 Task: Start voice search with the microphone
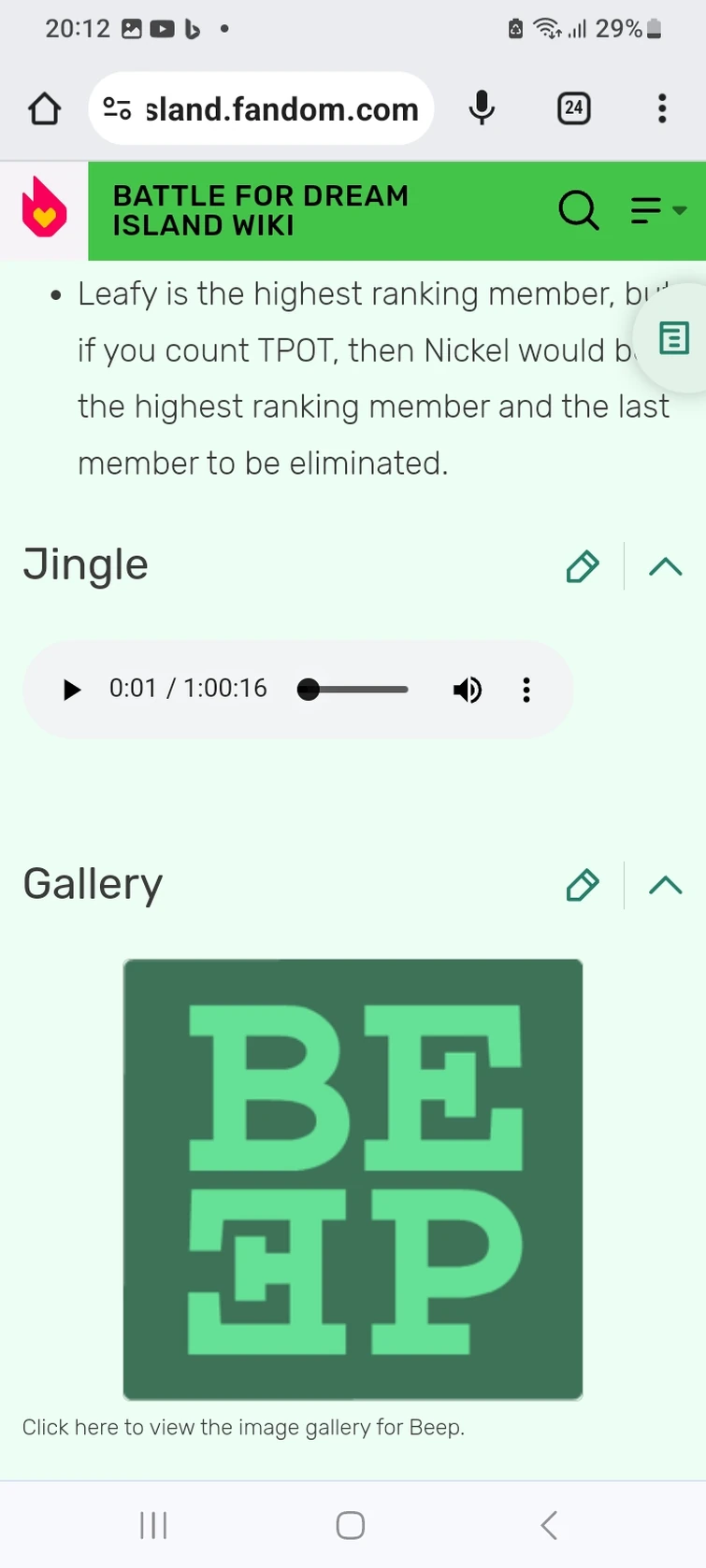(x=482, y=109)
